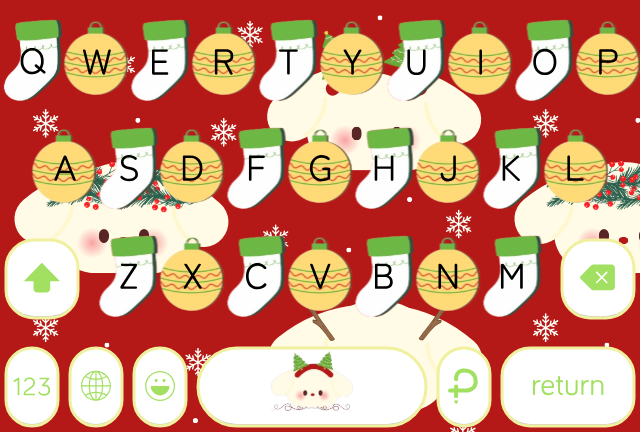Type the letter P

coord(607,62)
